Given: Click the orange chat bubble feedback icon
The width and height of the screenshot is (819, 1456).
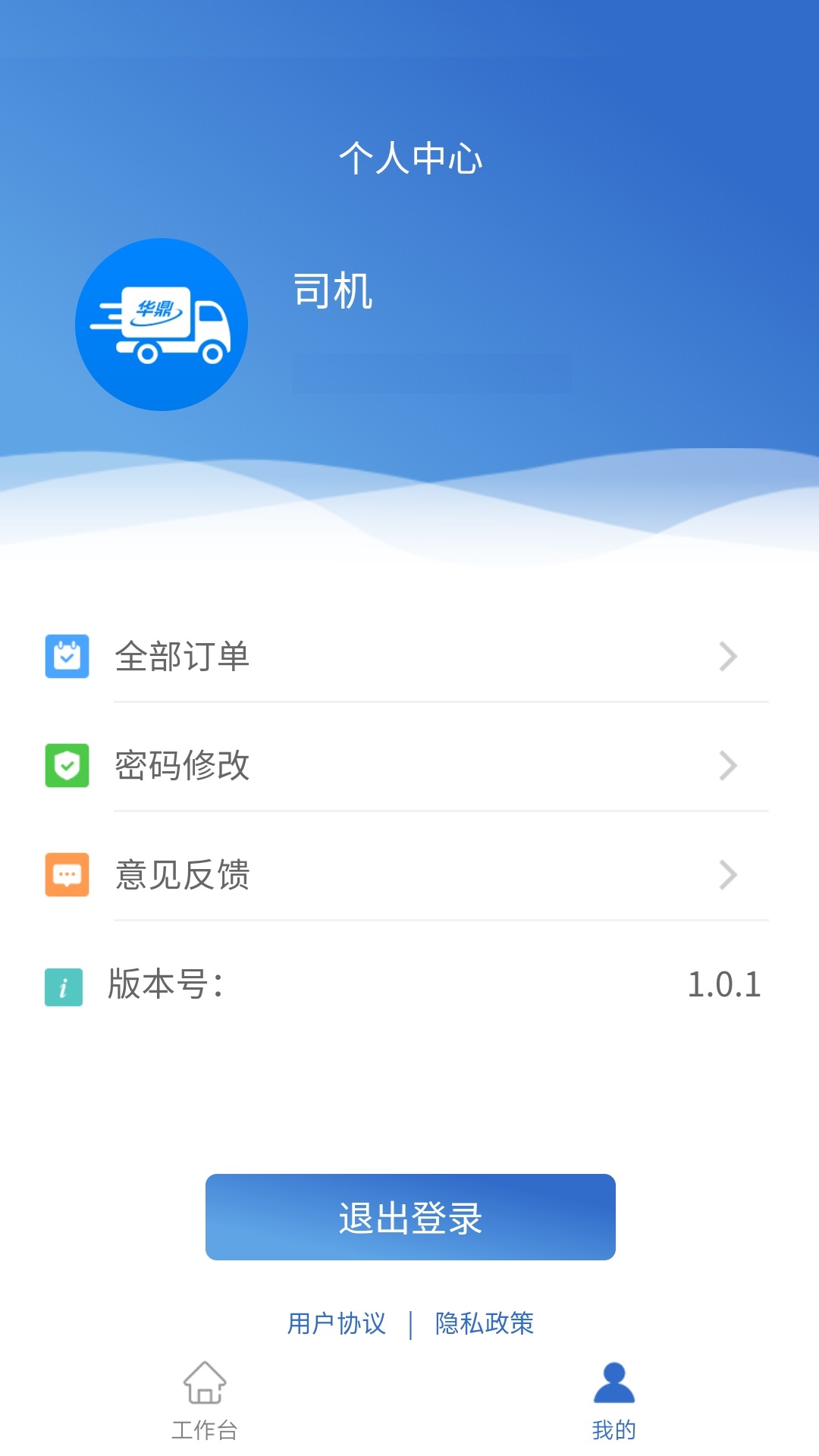Looking at the screenshot, I should 67,875.
